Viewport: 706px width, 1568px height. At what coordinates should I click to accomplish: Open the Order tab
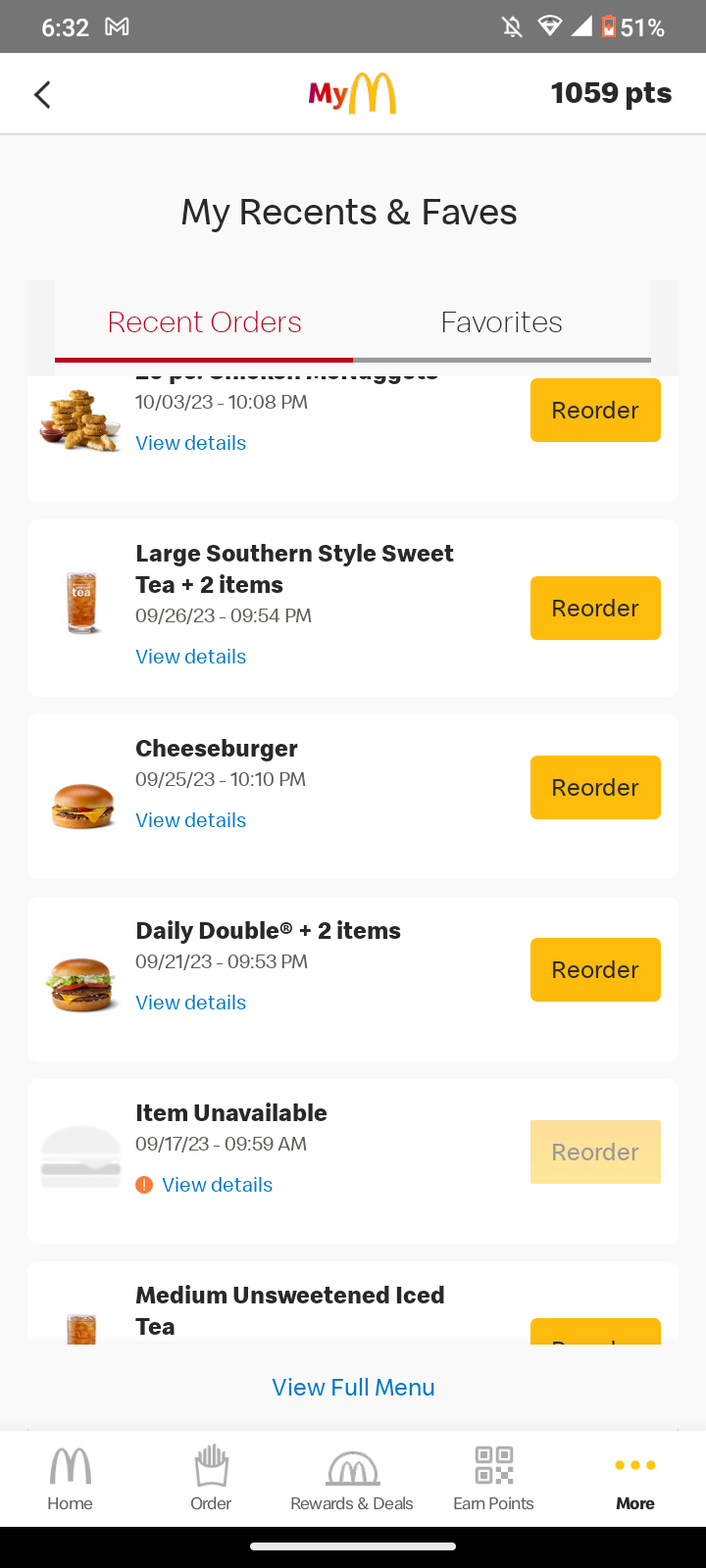click(211, 1479)
